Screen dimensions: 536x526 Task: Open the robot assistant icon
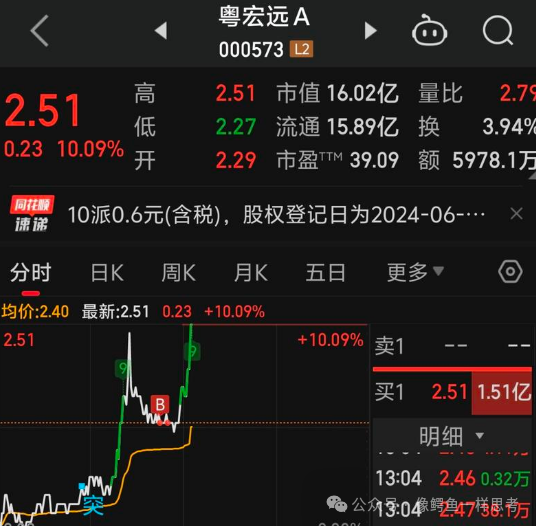(429, 30)
